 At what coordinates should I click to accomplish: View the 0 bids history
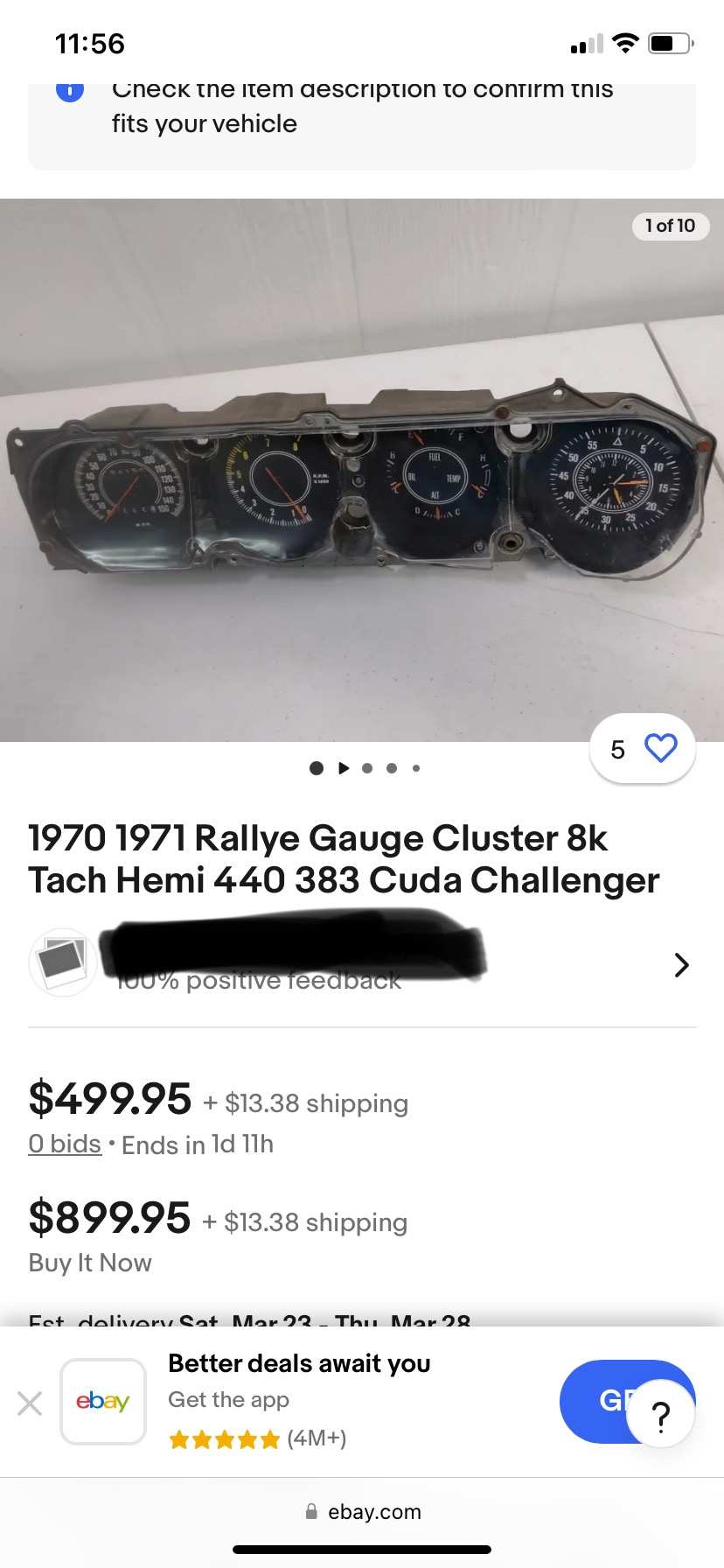click(65, 1144)
